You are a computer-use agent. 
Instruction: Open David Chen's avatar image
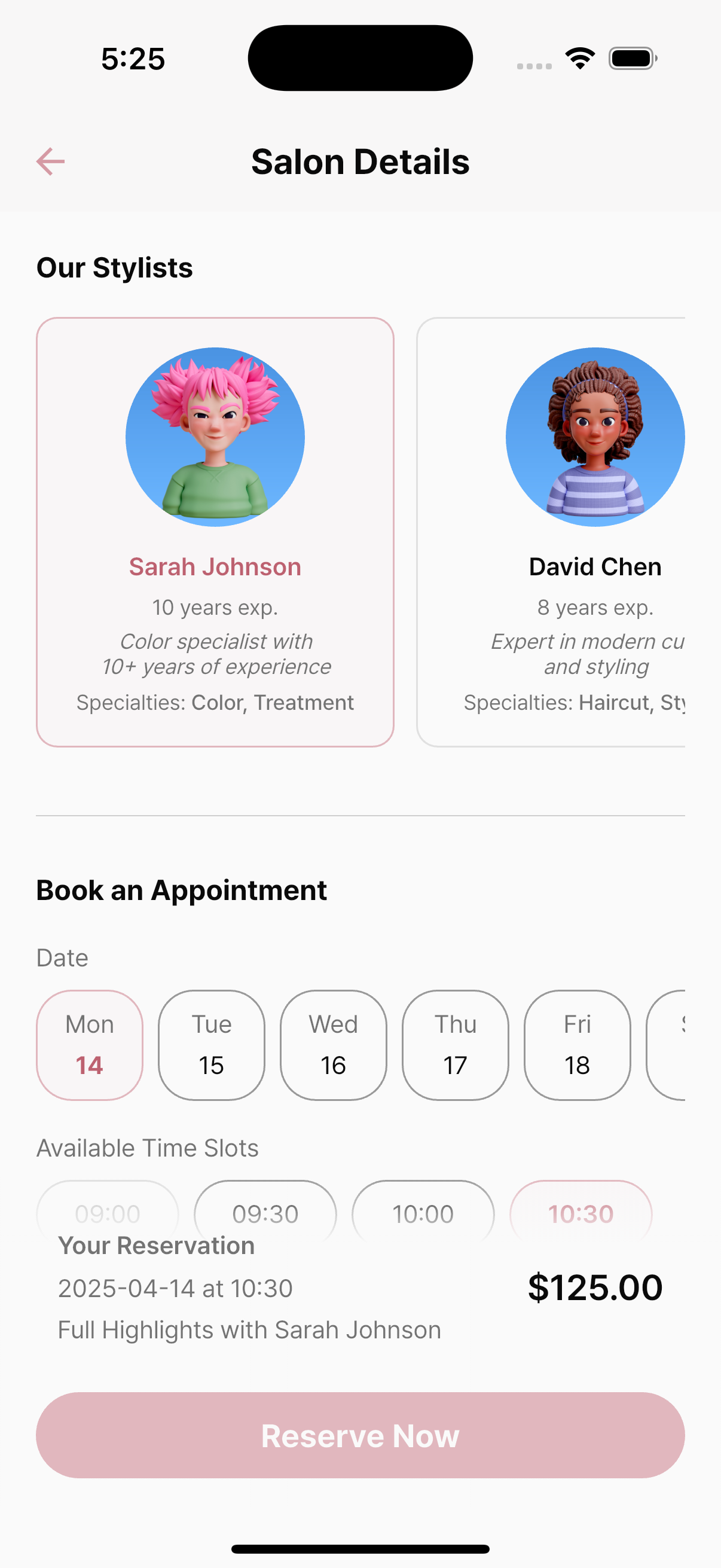[594, 436]
